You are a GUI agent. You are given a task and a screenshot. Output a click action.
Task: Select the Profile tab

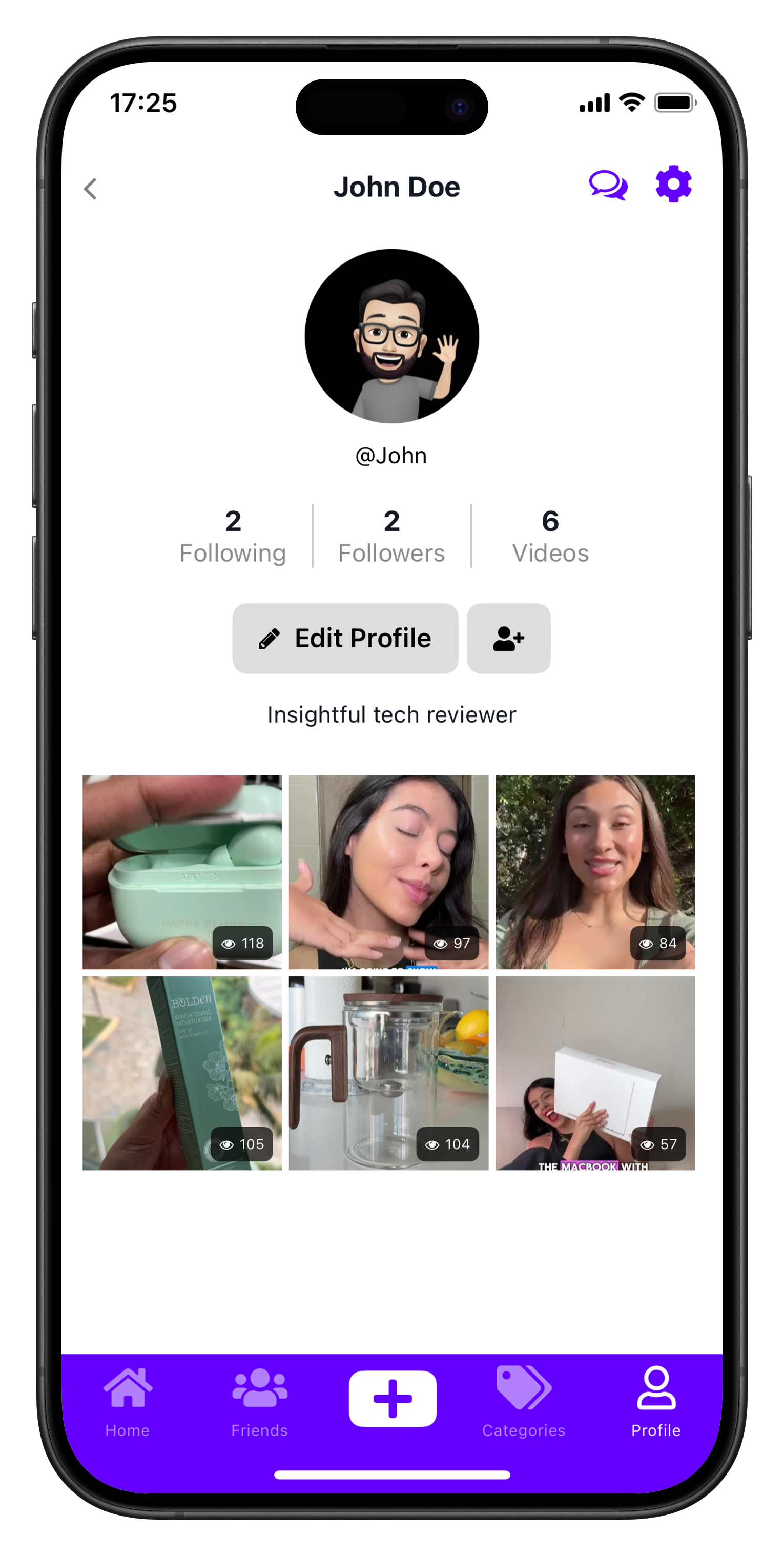[656, 1403]
